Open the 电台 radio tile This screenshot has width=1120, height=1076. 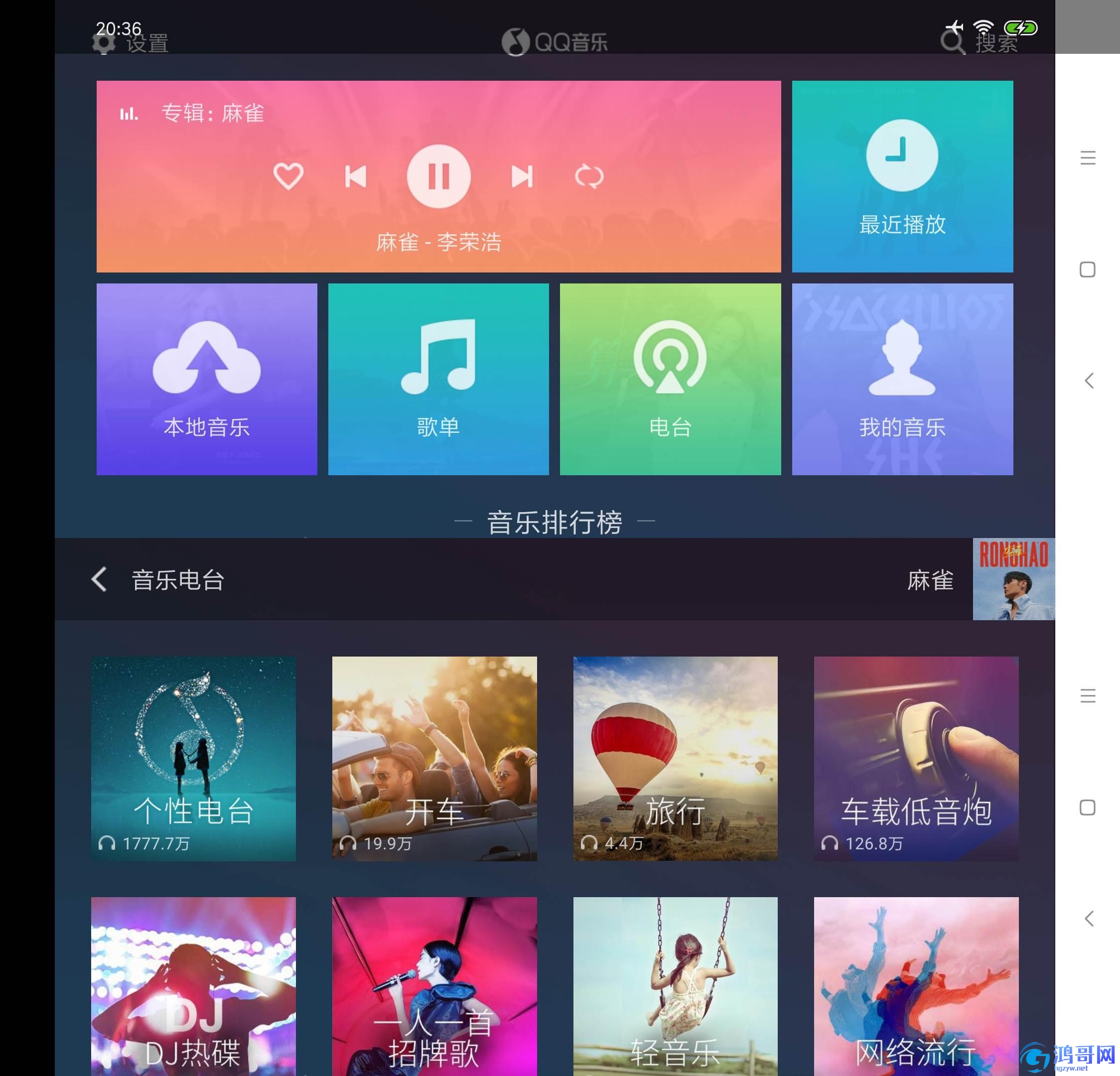point(670,379)
